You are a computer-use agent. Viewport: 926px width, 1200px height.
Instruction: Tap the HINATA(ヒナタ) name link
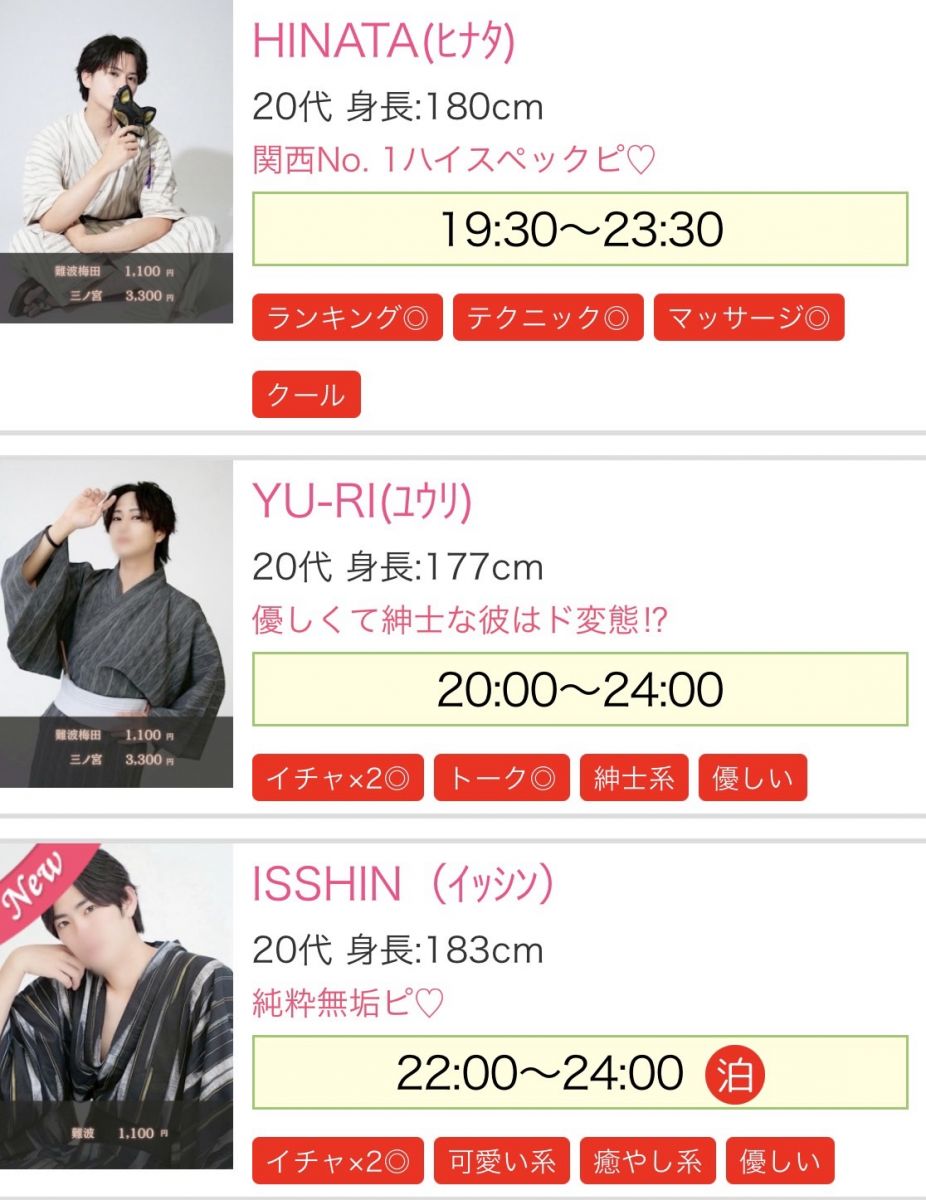[384, 41]
